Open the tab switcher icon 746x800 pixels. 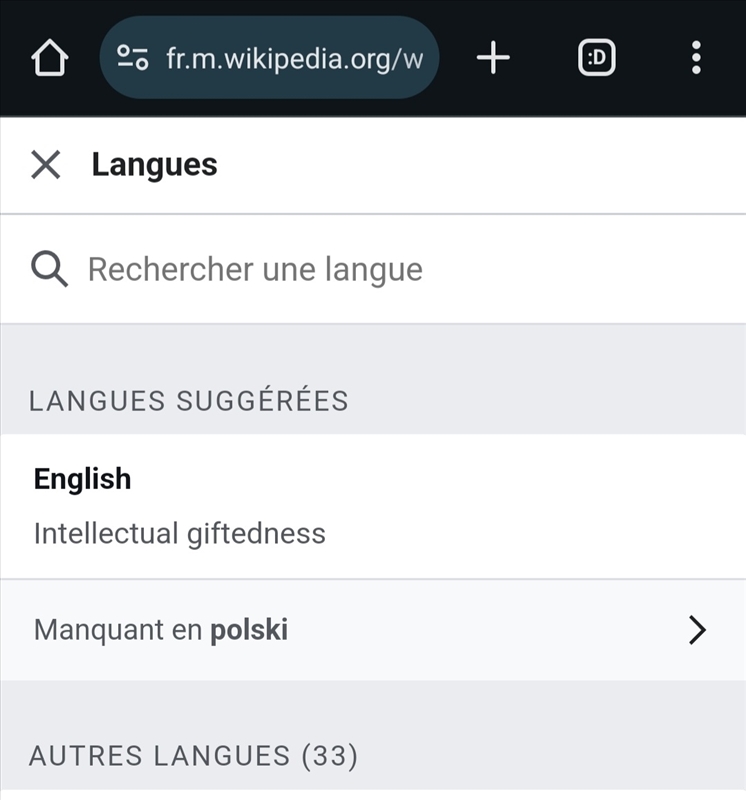[595, 57]
